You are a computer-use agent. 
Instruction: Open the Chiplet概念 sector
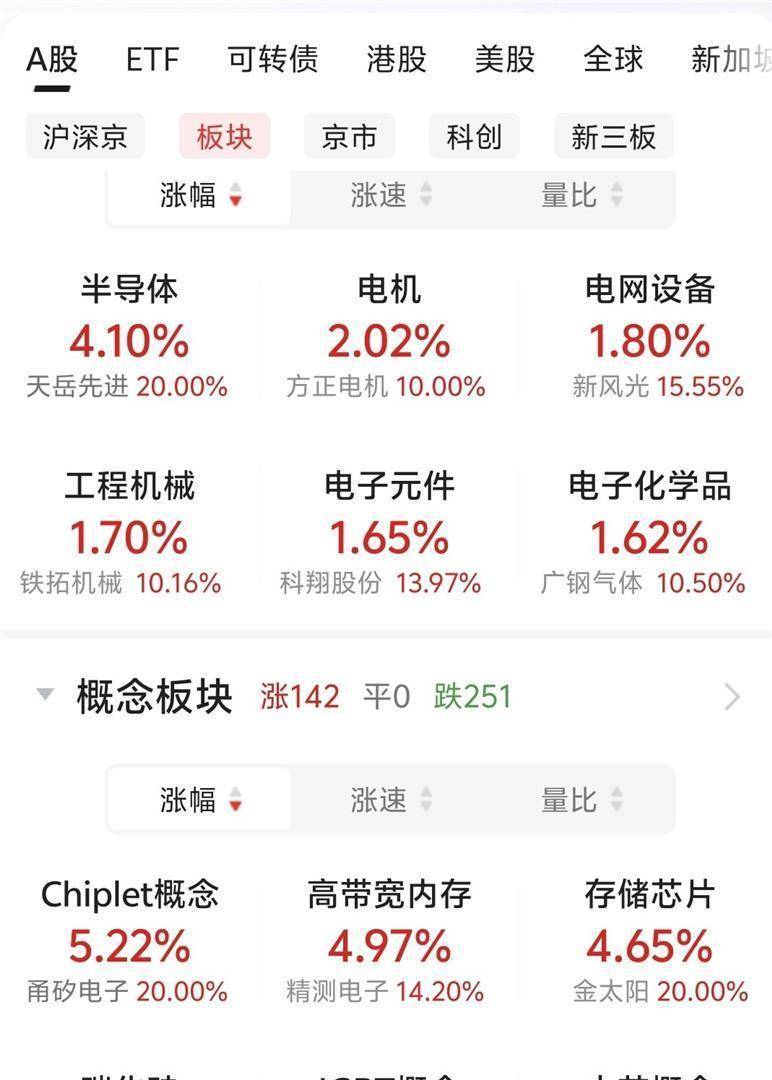coord(128,893)
